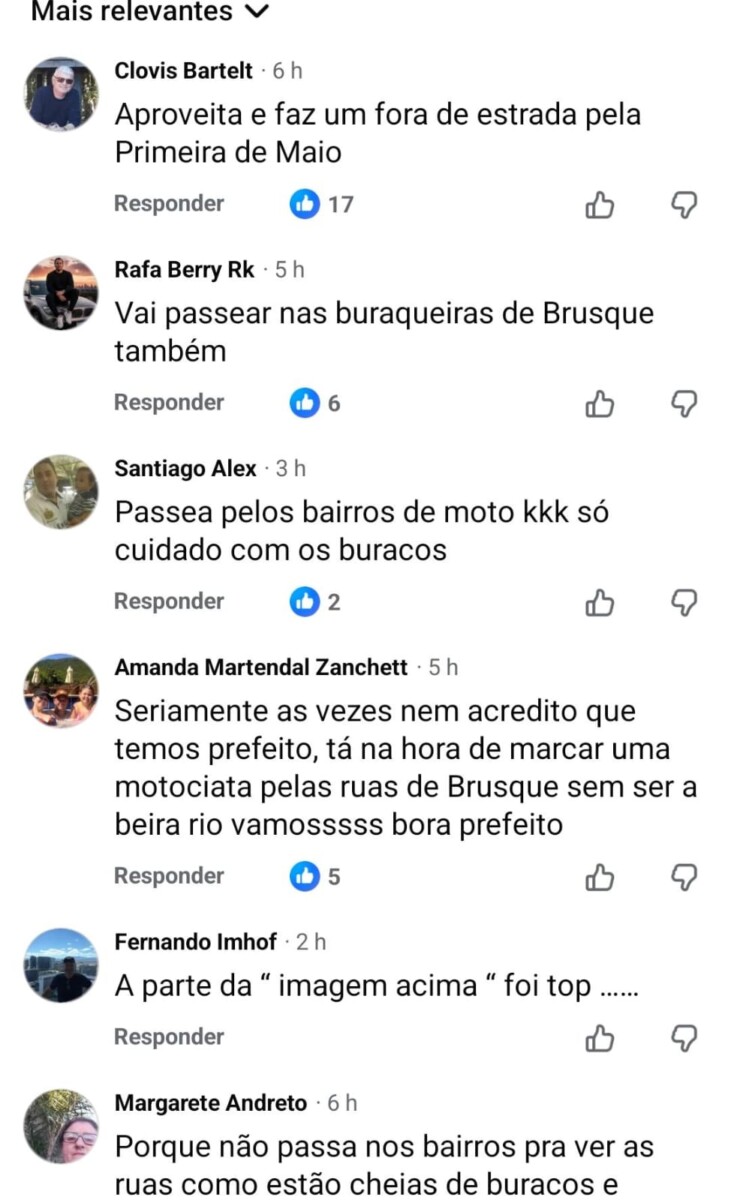Dislike Amanda Martendal Zanchett's comment
Screen dimensions: 731x1200
point(683,879)
